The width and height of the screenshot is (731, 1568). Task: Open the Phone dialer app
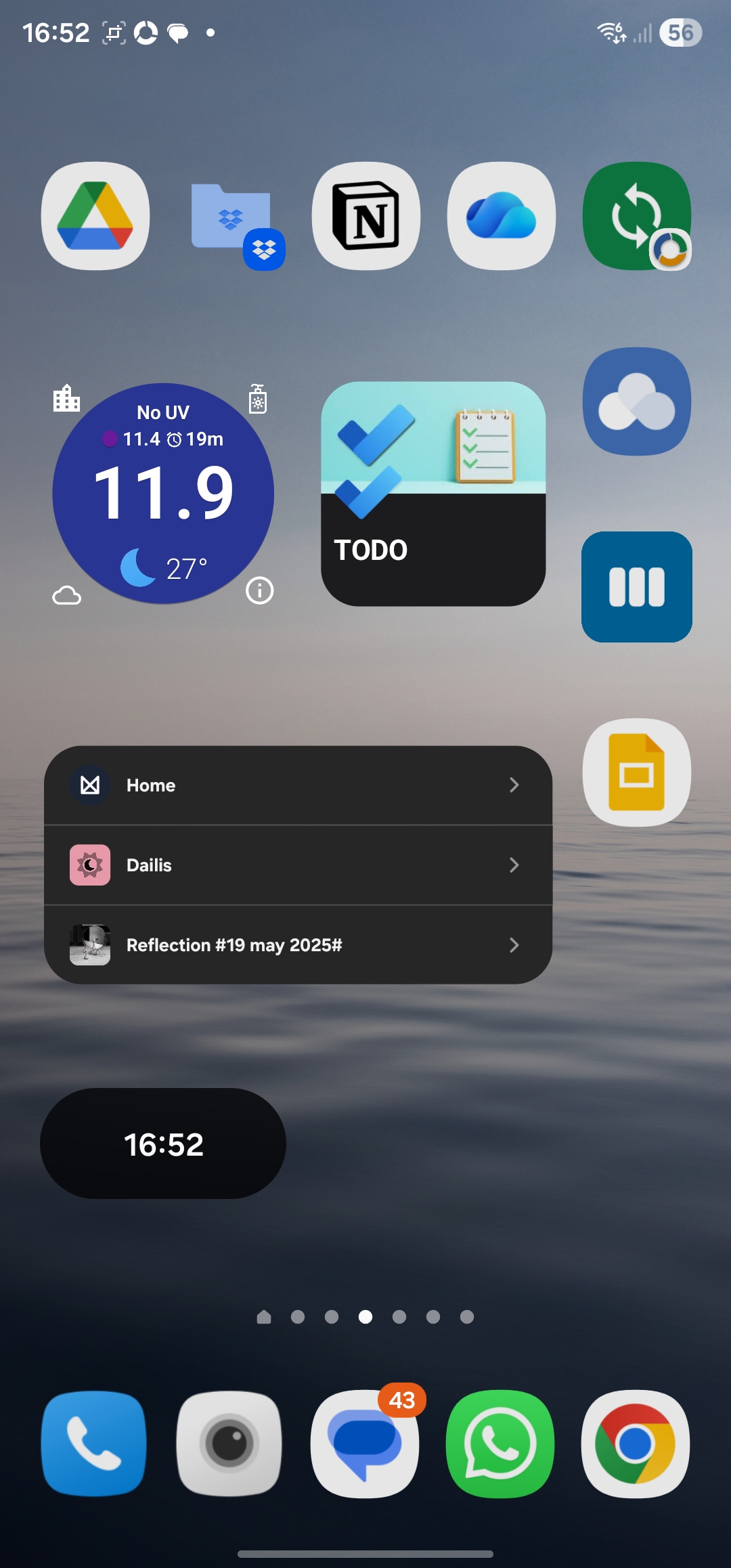coord(94,1443)
